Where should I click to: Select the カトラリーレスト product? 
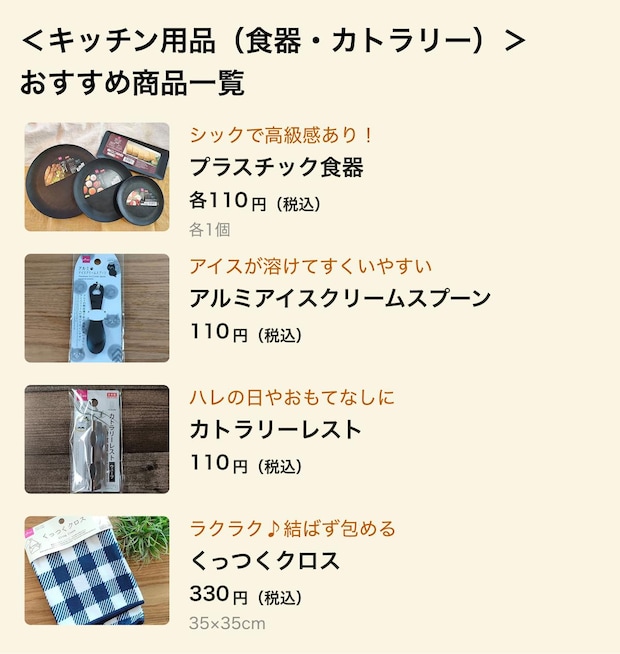pos(275,430)
